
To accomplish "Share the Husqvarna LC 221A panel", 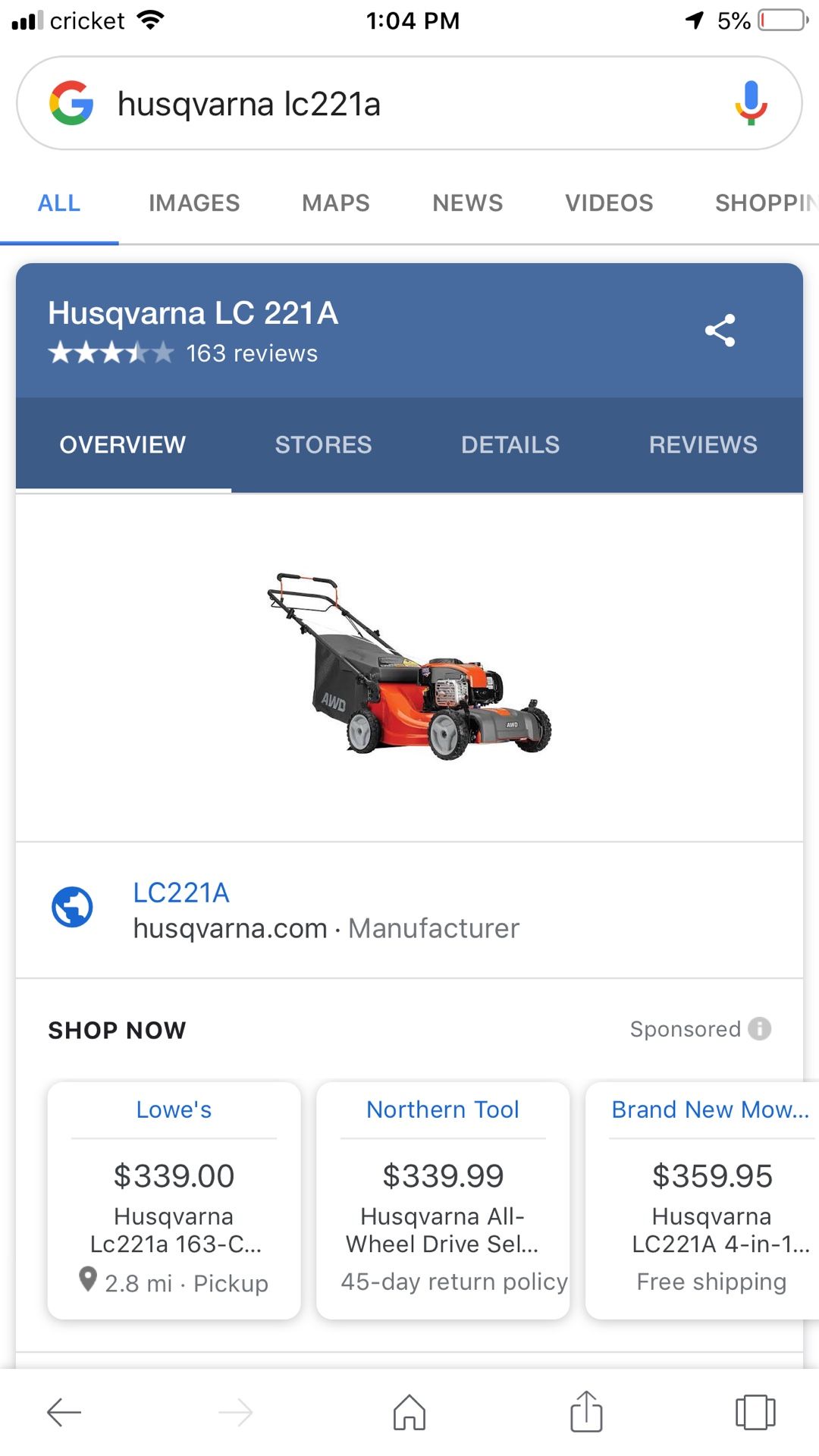I will tap(720, 331).
